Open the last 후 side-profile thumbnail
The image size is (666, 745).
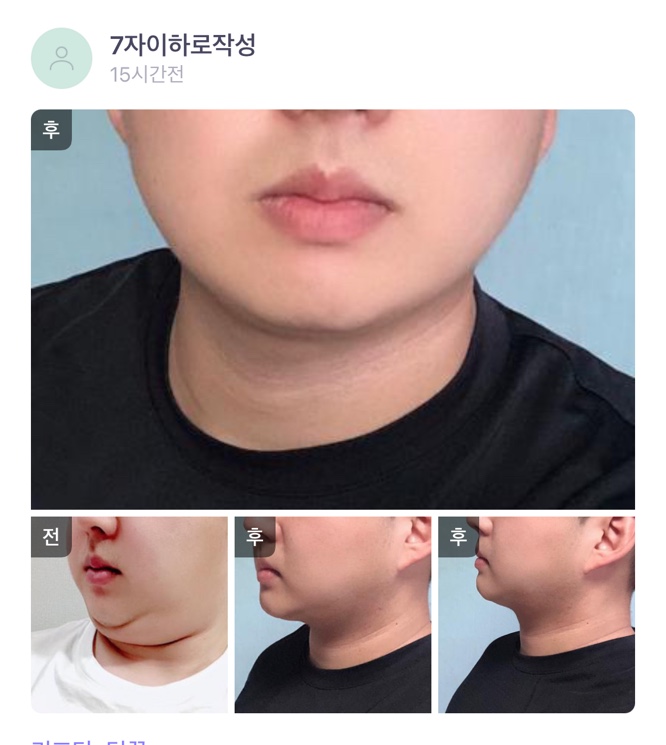tap(536, 614)
